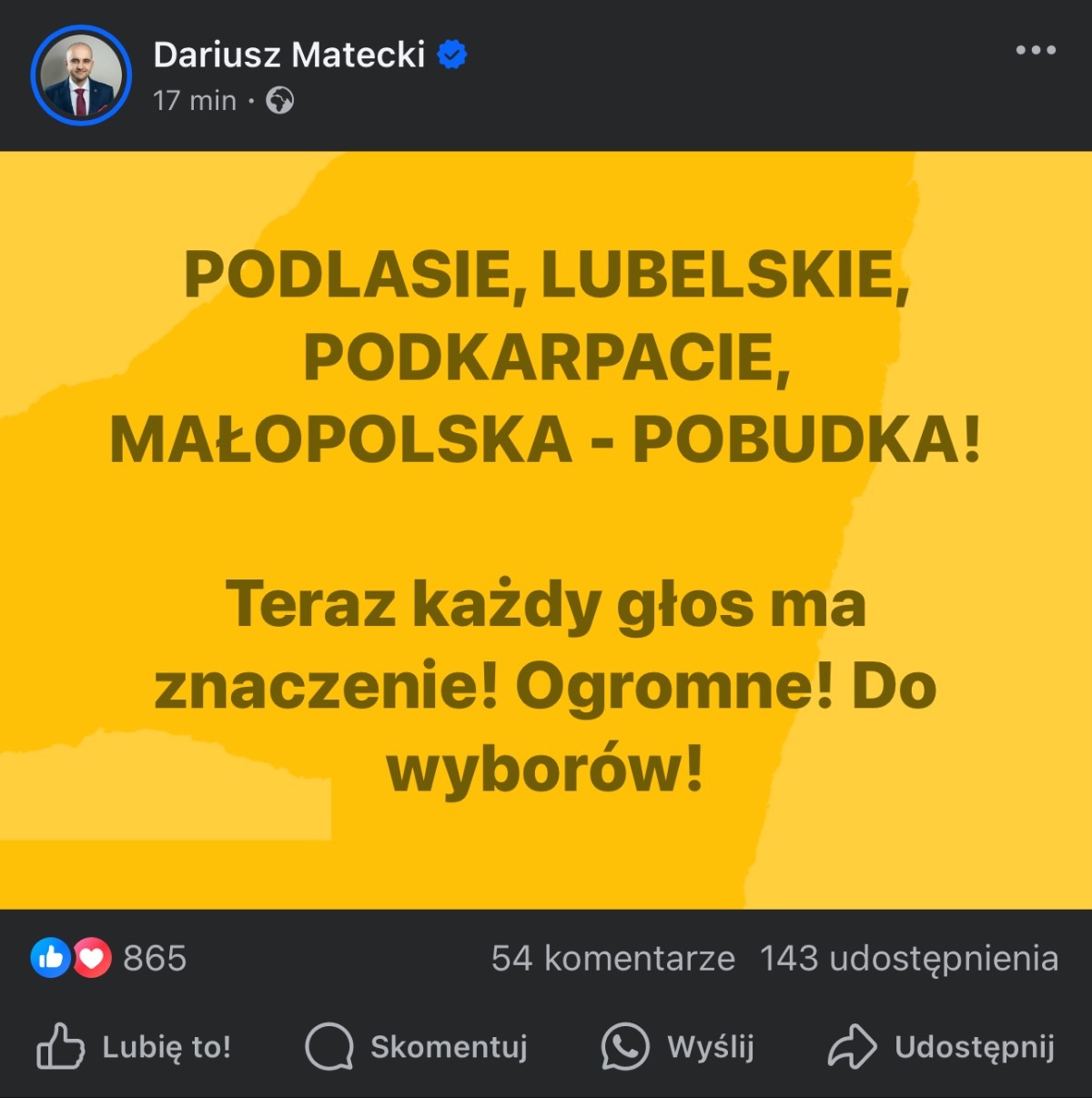
Task: Open Dariusz Matecki's profile picture
Action: point(81,76)
